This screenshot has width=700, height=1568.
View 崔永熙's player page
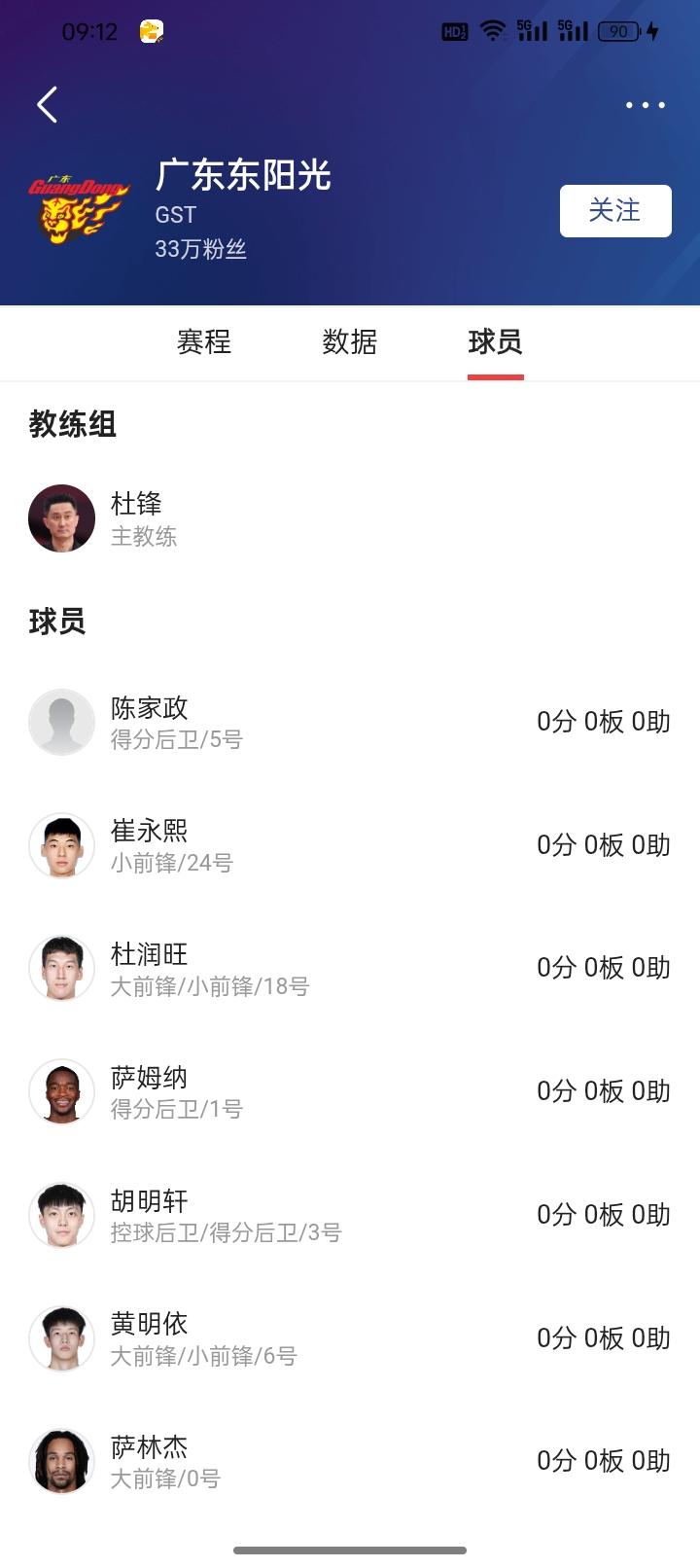point(150,845)
